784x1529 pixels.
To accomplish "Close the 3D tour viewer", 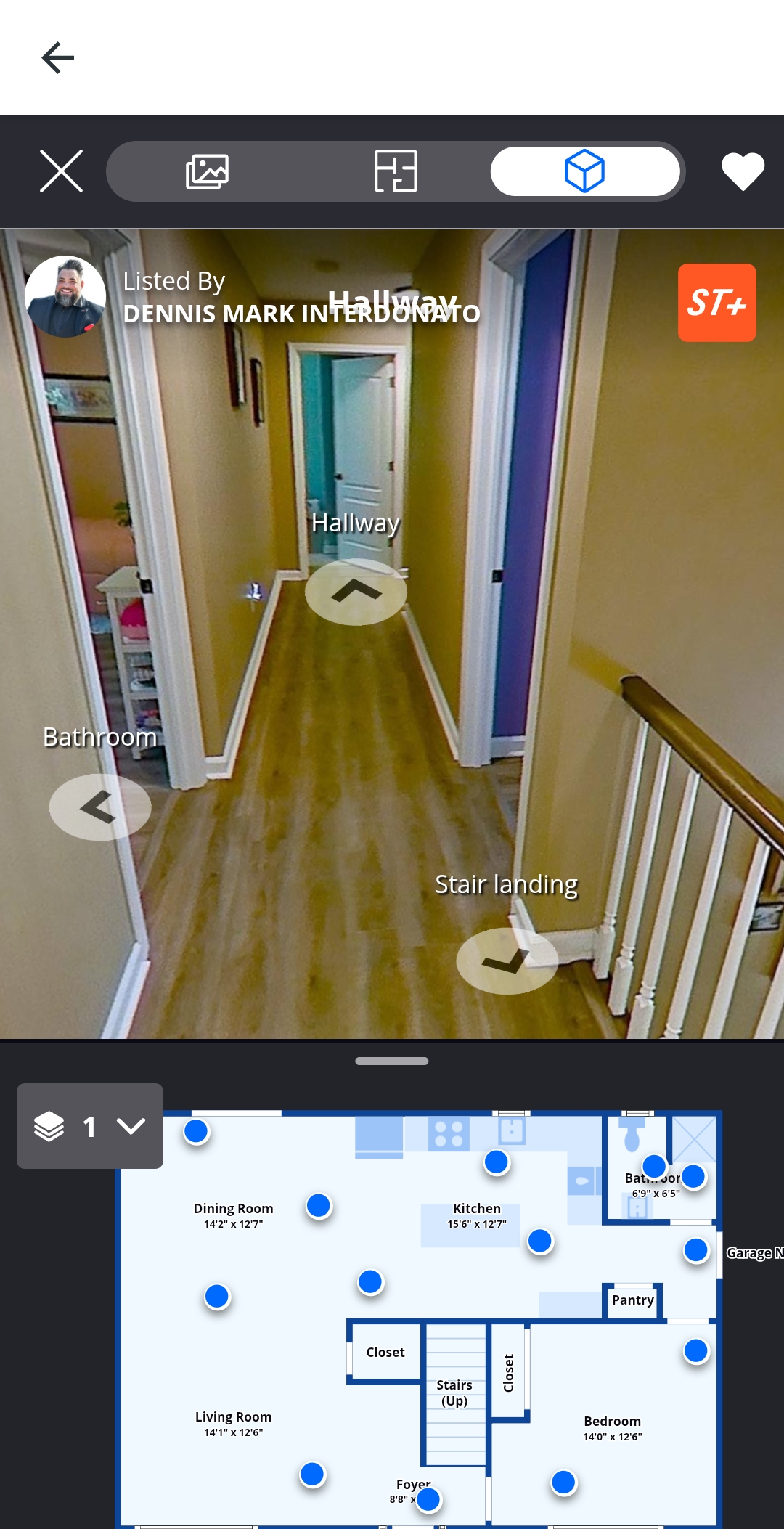I will [x=61, y=171].
